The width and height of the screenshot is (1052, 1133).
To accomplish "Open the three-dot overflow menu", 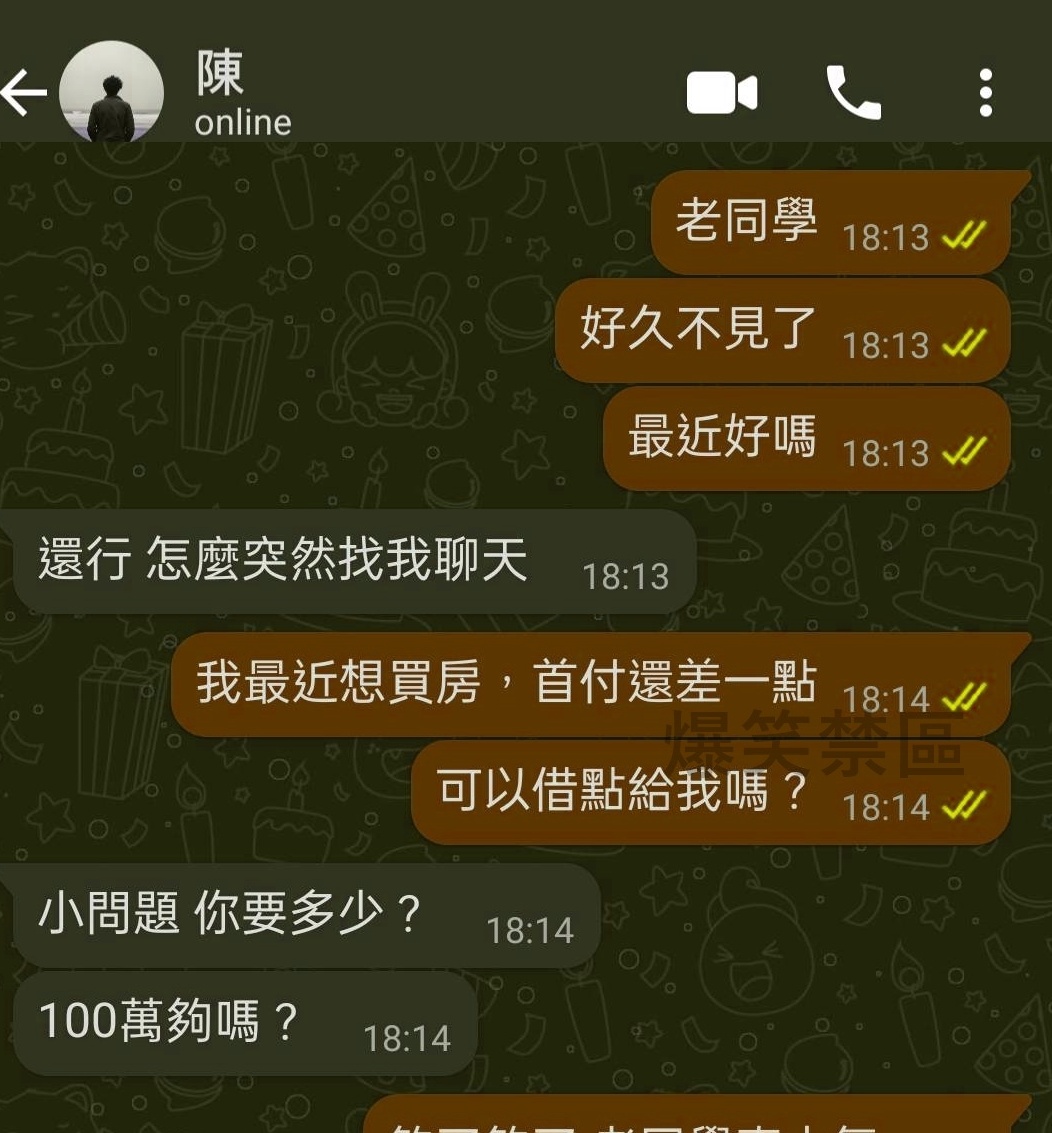I will (985, 93).
